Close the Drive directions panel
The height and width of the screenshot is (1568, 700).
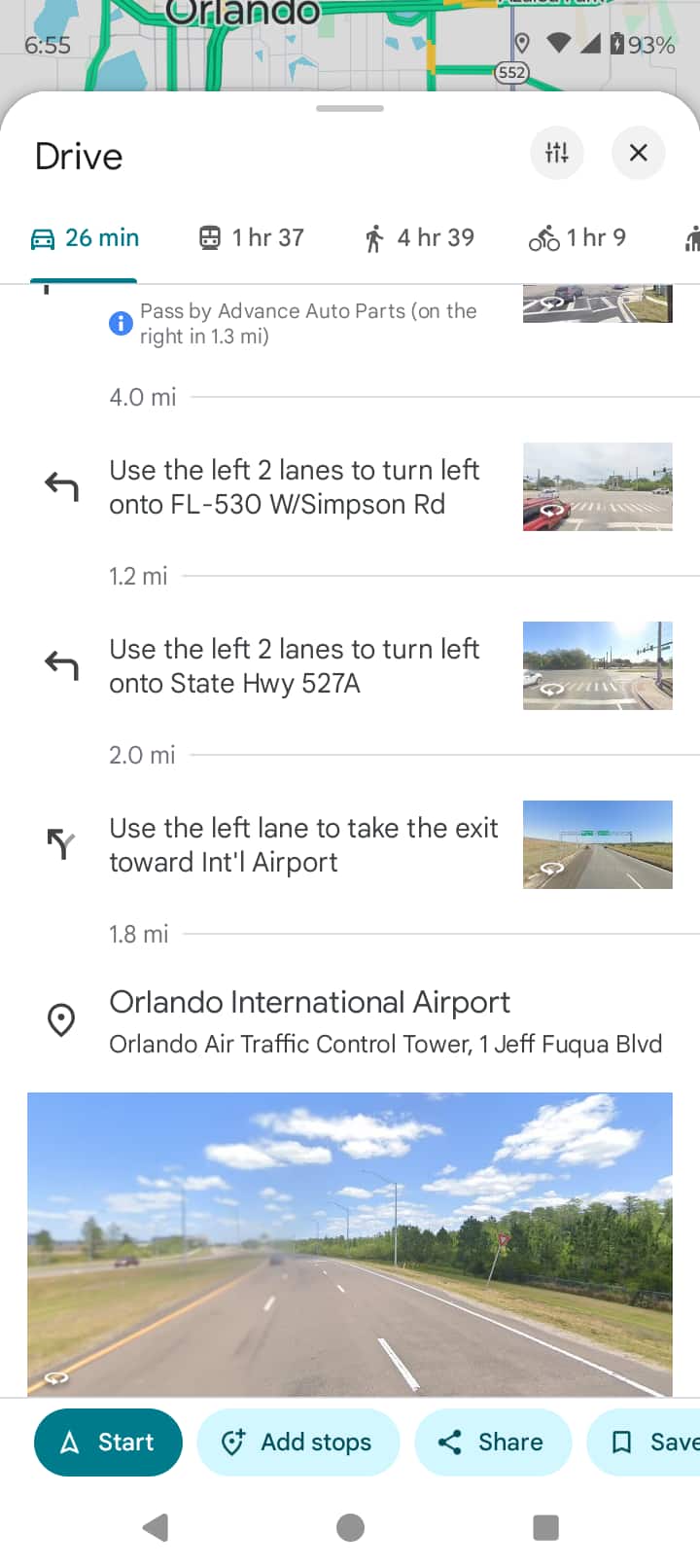[638, 153]
